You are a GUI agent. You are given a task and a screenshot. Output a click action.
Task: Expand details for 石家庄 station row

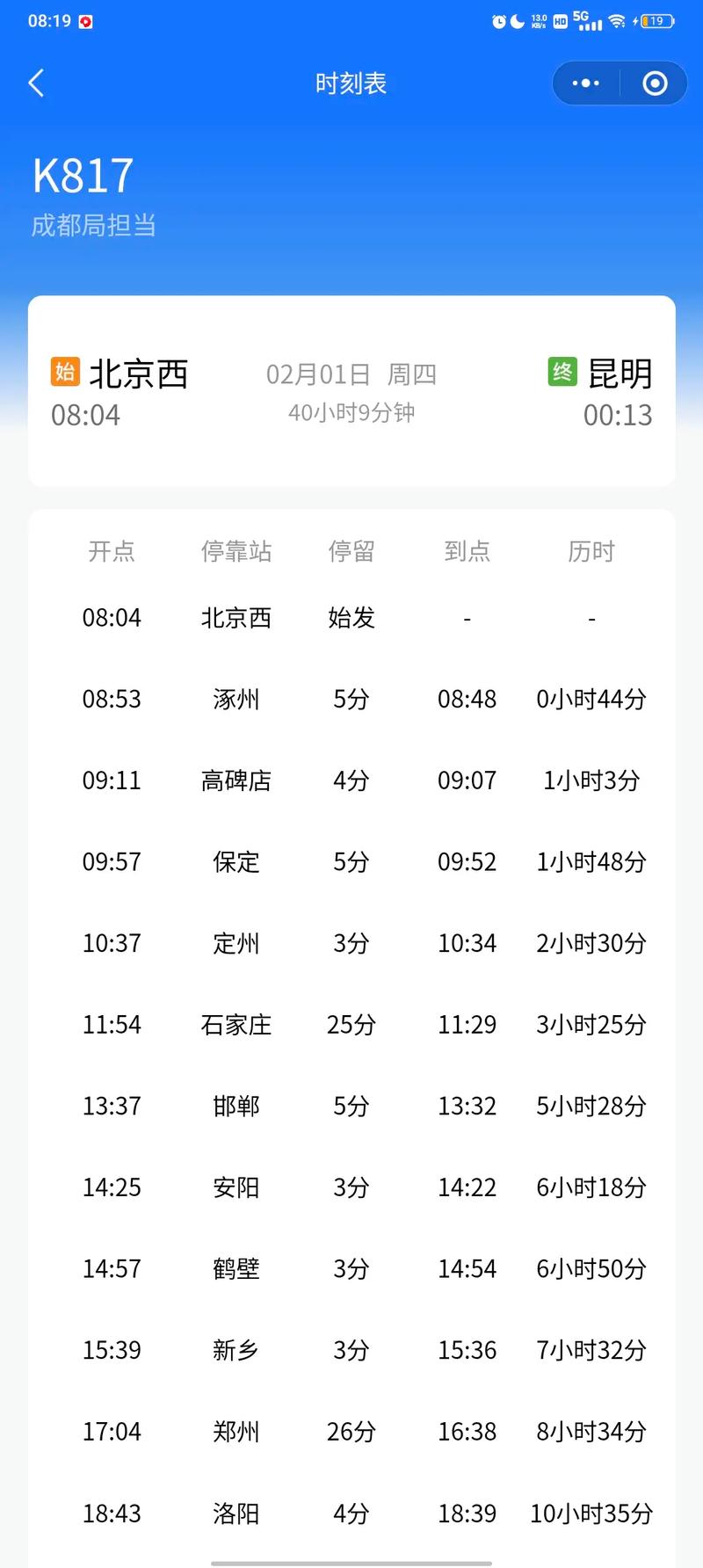pos(351,1024)
